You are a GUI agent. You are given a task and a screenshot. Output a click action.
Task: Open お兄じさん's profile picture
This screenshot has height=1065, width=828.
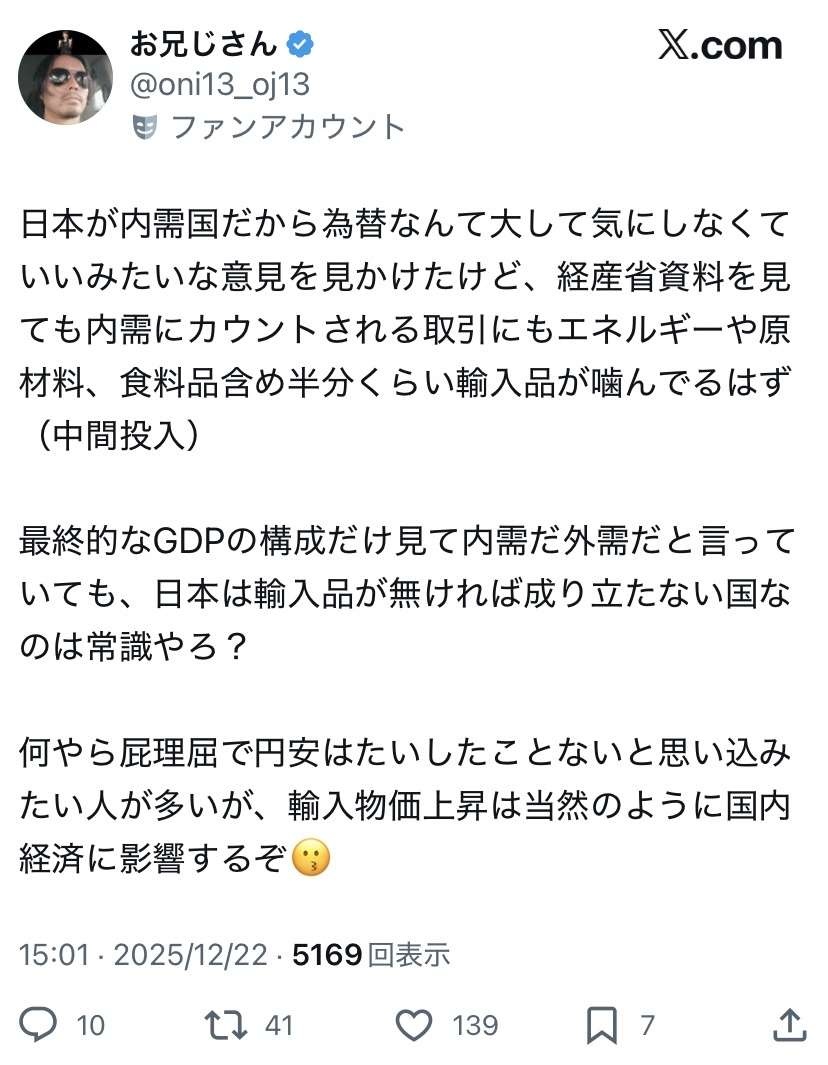pos(65,77)
